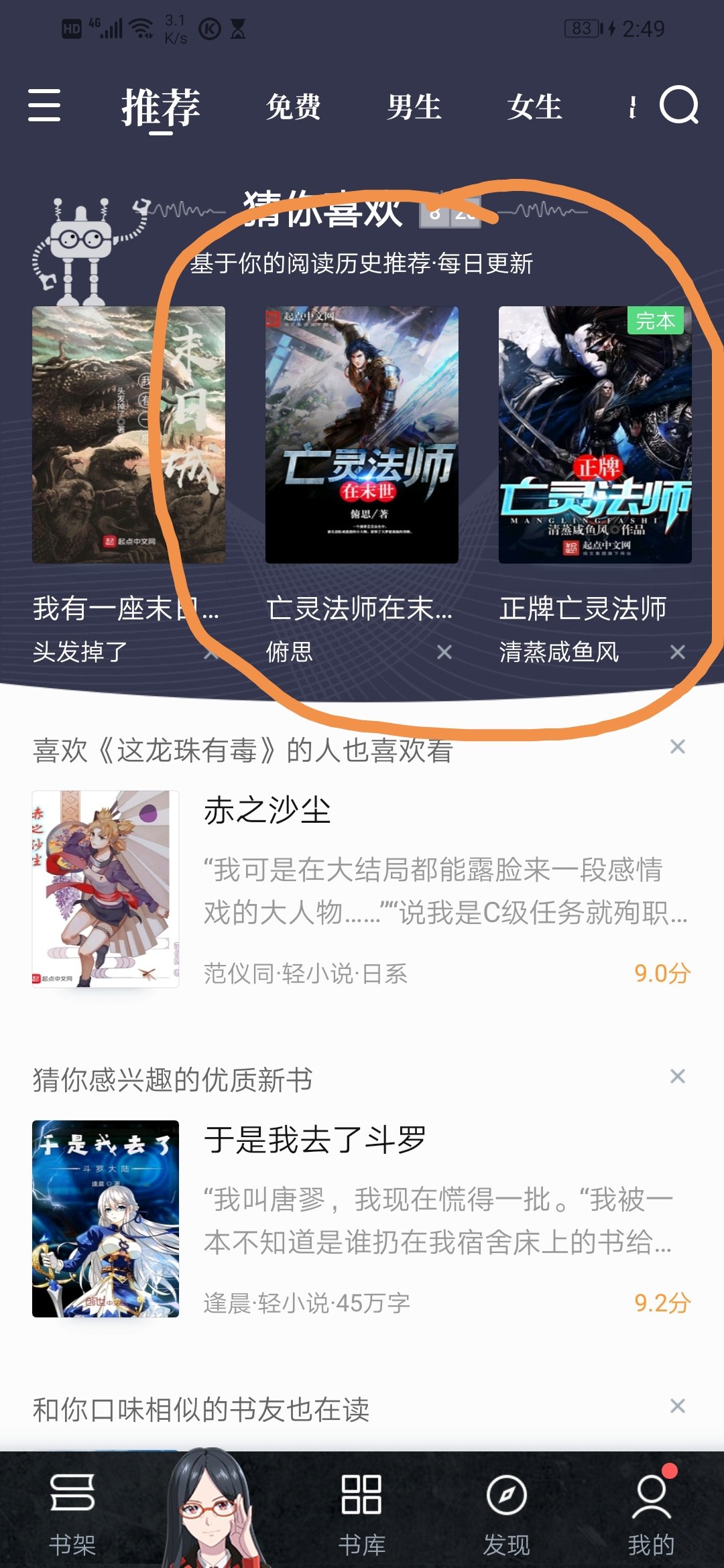The image size is (724, 1568).
Task: Close the 猜你感兴趣的优质新书 section
Action: pyautogui.click(x=678, y=1076)
